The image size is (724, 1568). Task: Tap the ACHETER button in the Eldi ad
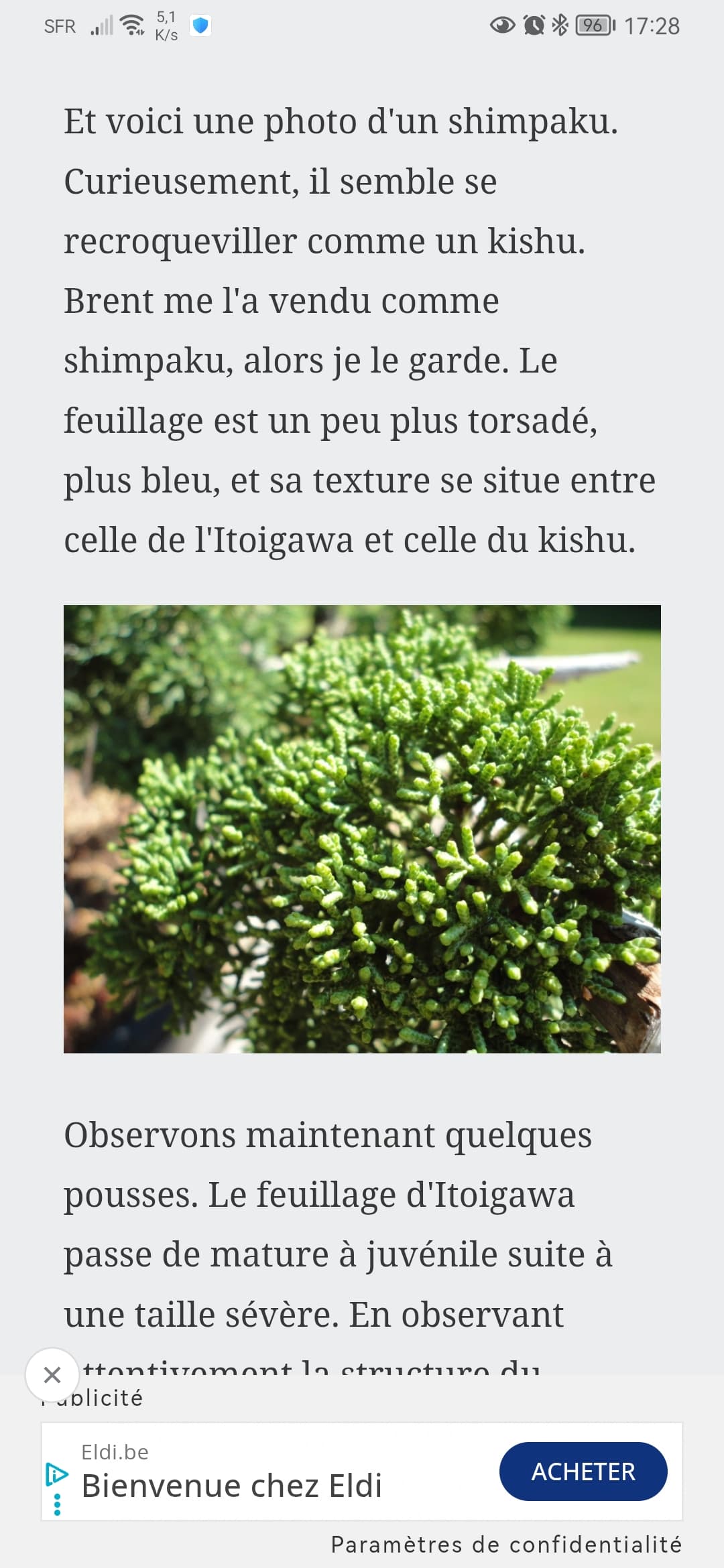pos(583,1472)
